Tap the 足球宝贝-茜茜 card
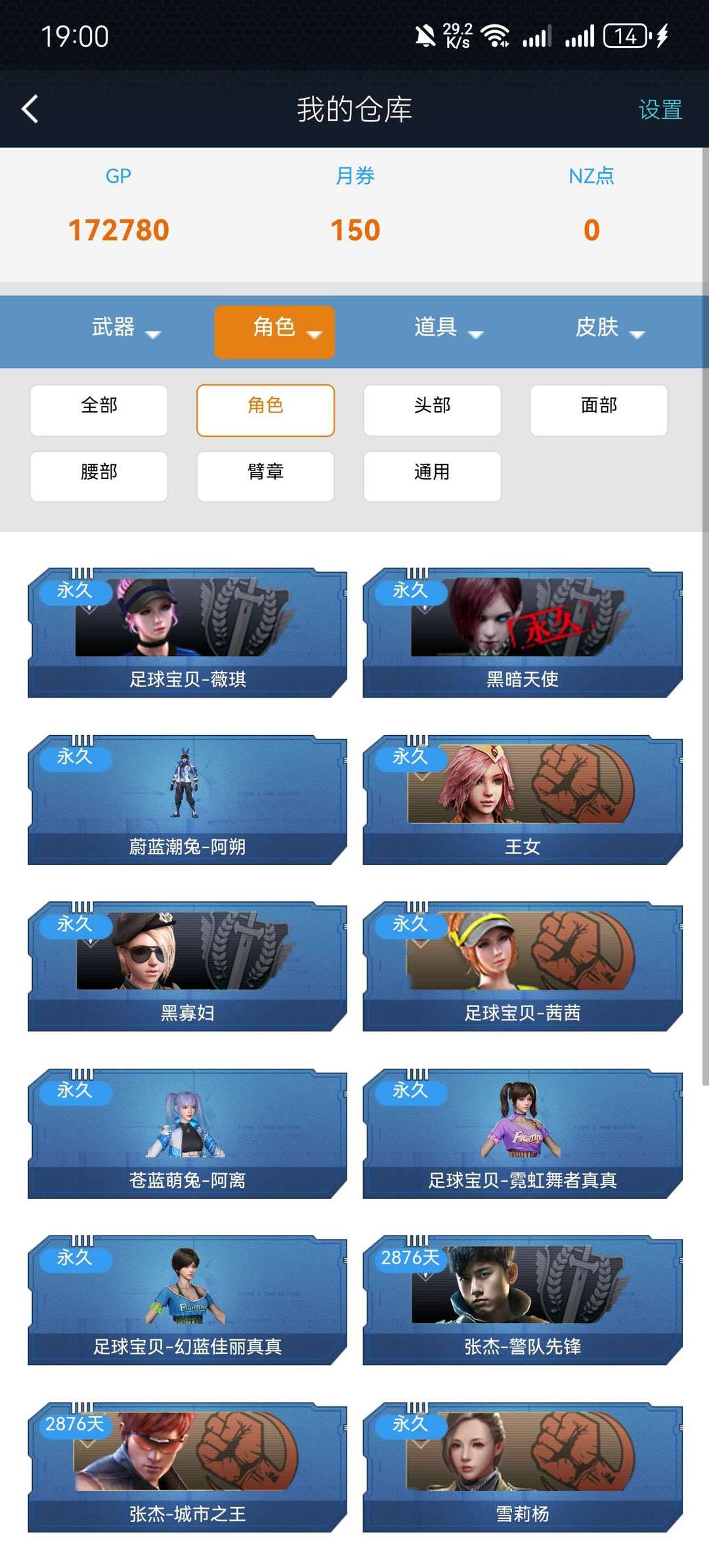This screenshot has width=709, height=1568. (x=523, y=966)
